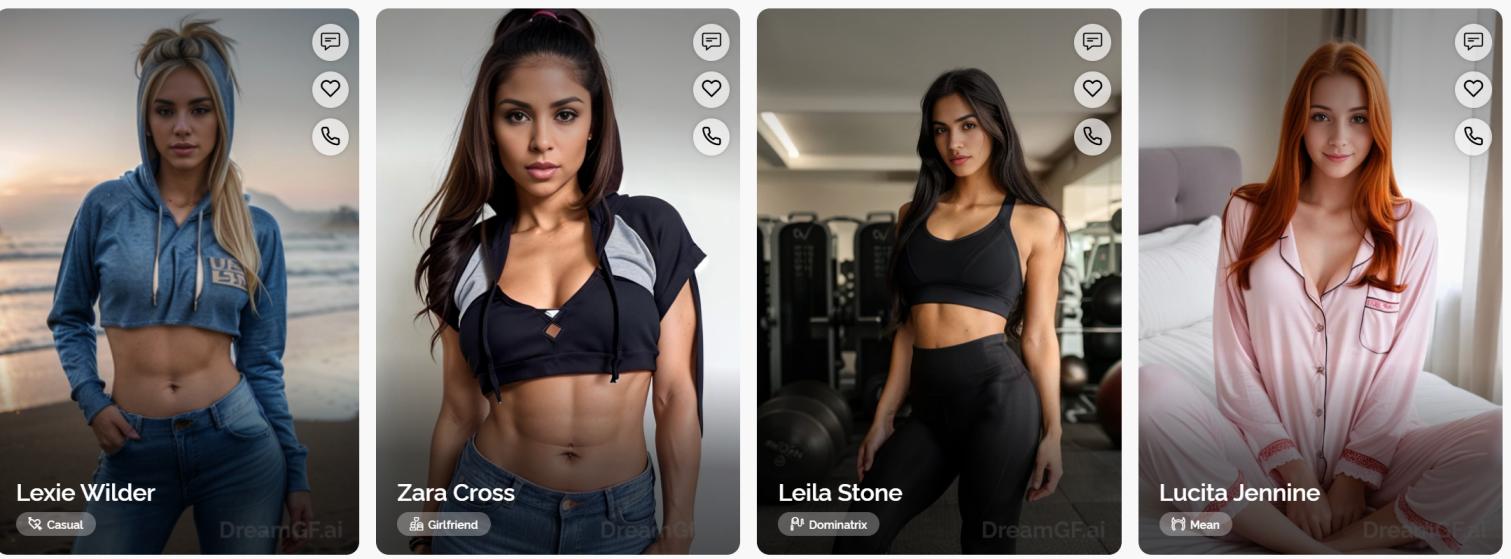Start a call with Zara Cross
Viewport: 1511px width, 559px height.
711,136
